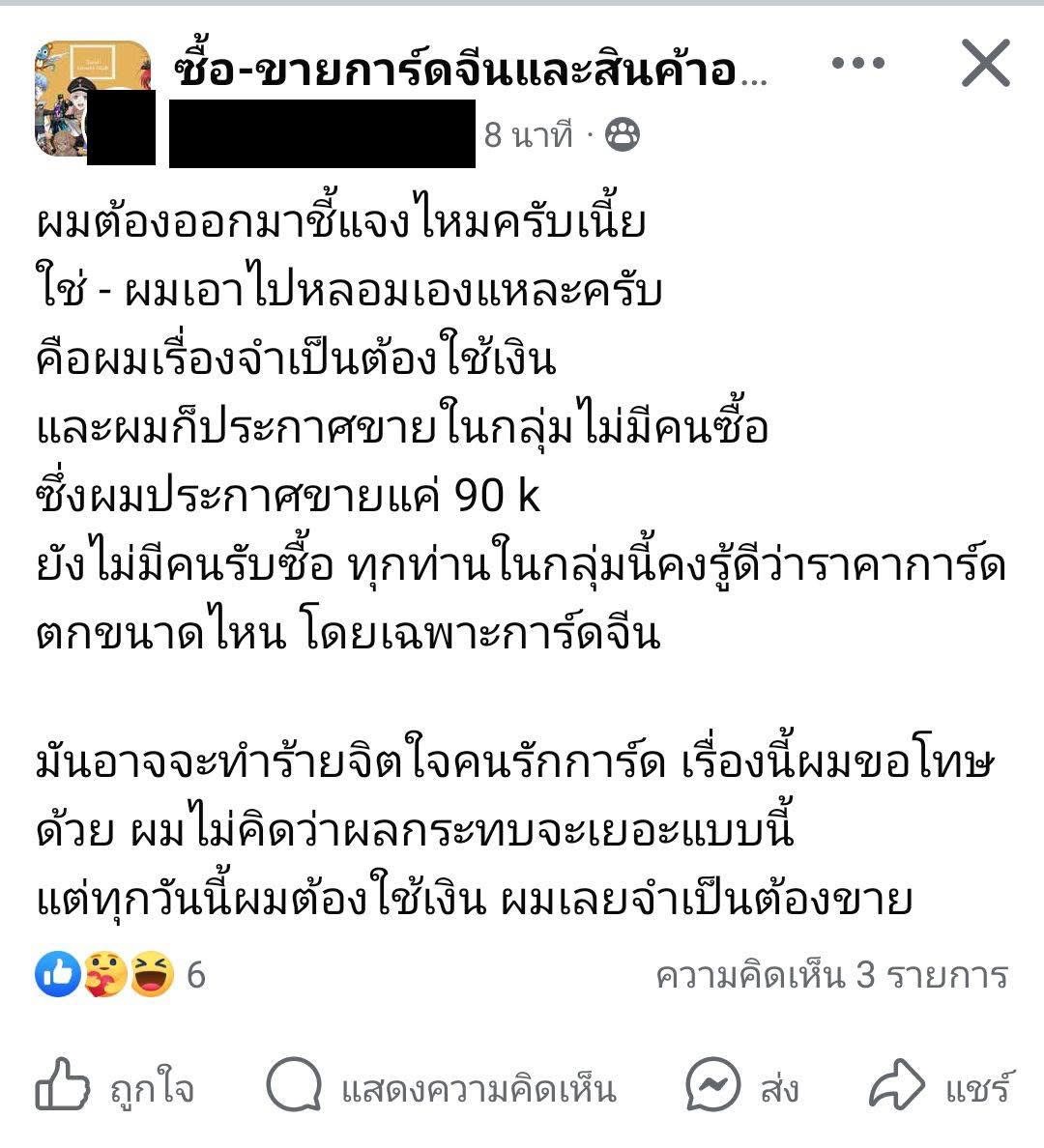
Task: Open the three-dot overflow menu
Action: [x=857, y=65]
